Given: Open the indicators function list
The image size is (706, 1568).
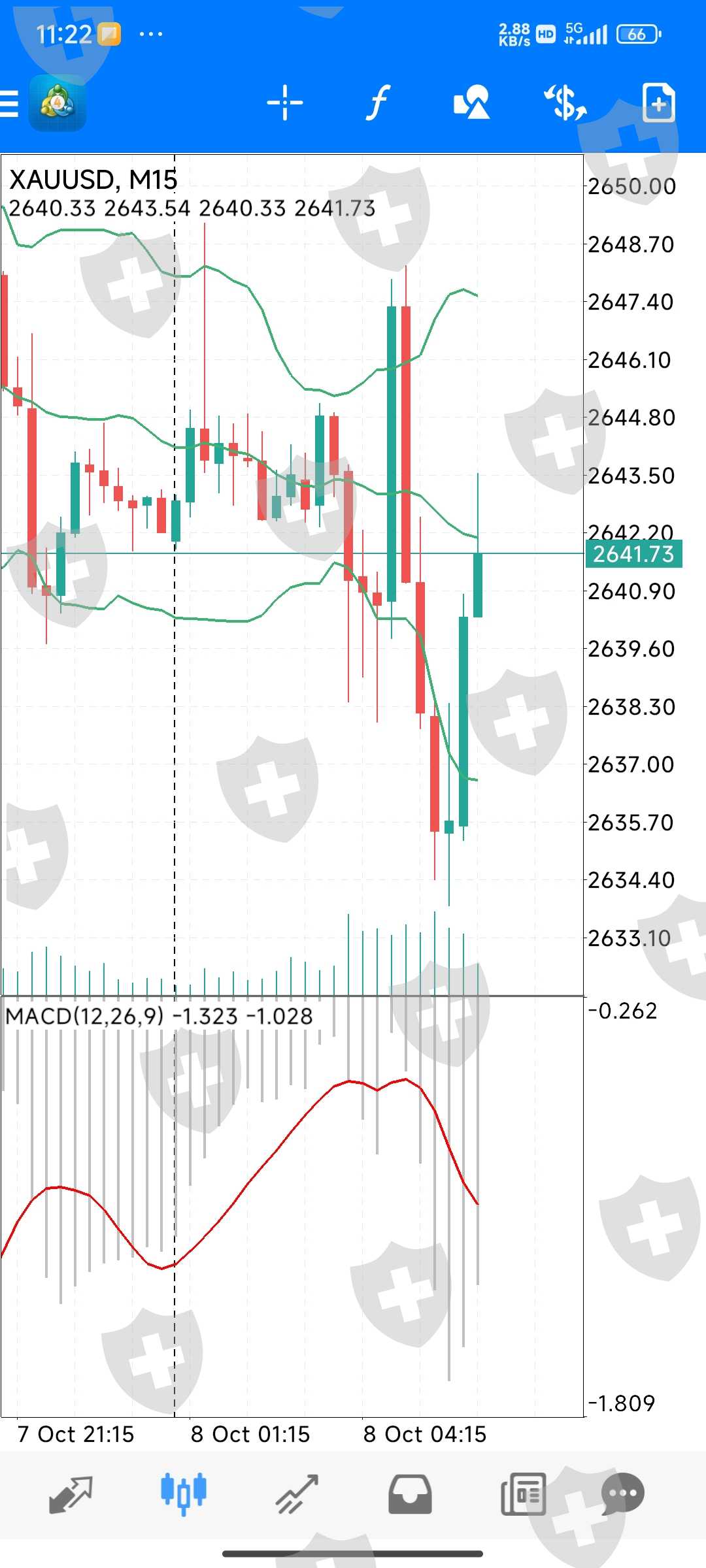Looking at the screenshot, I should [378, 103].
